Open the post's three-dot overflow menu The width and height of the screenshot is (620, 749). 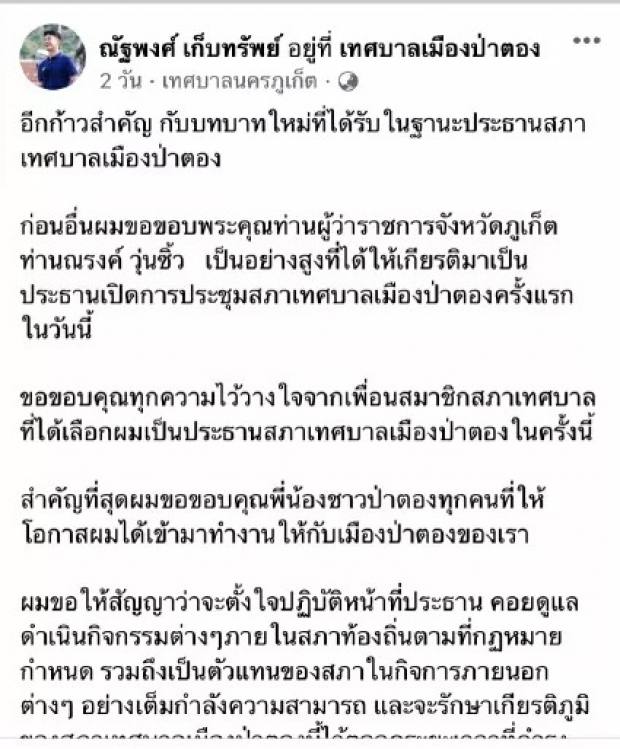point(586,42)
